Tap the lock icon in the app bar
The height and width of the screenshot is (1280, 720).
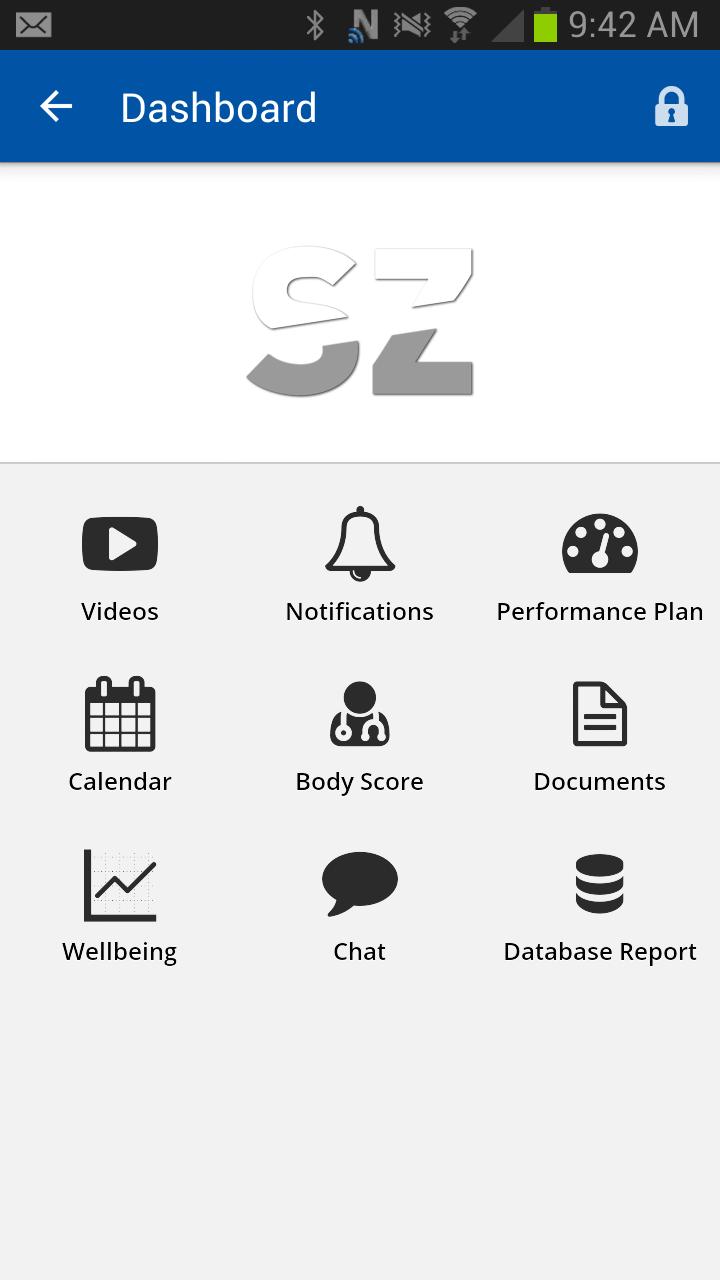click(671, 107)
